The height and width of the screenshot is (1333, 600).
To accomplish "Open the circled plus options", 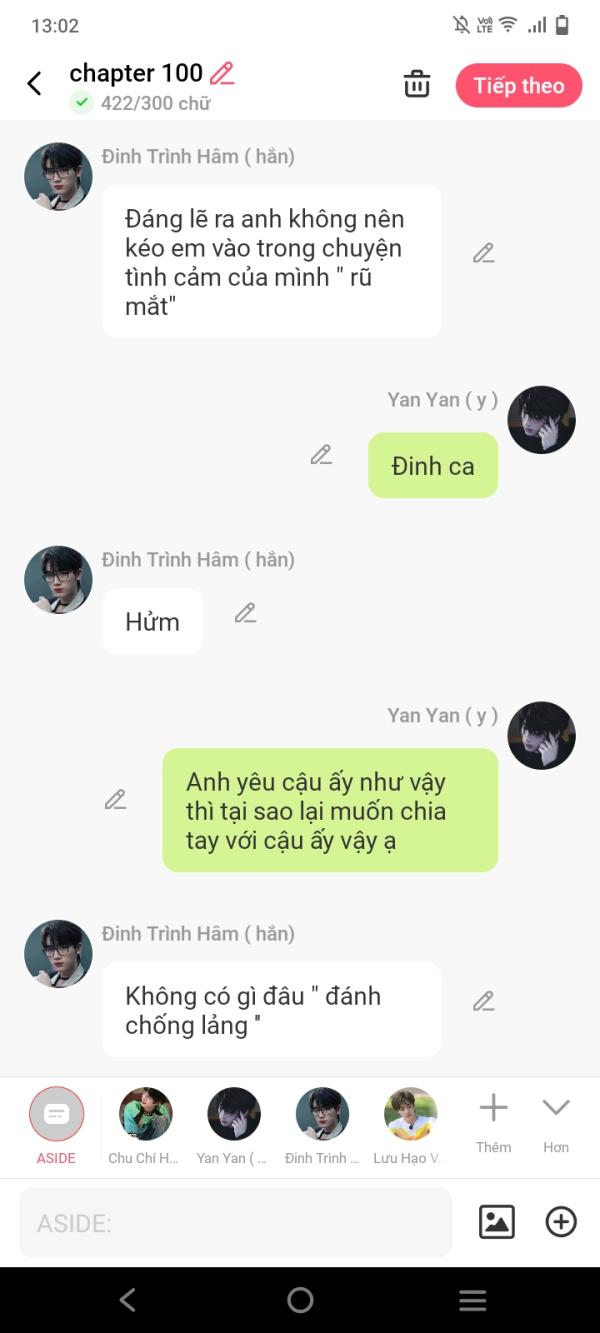I will [x=561, y=1222].
